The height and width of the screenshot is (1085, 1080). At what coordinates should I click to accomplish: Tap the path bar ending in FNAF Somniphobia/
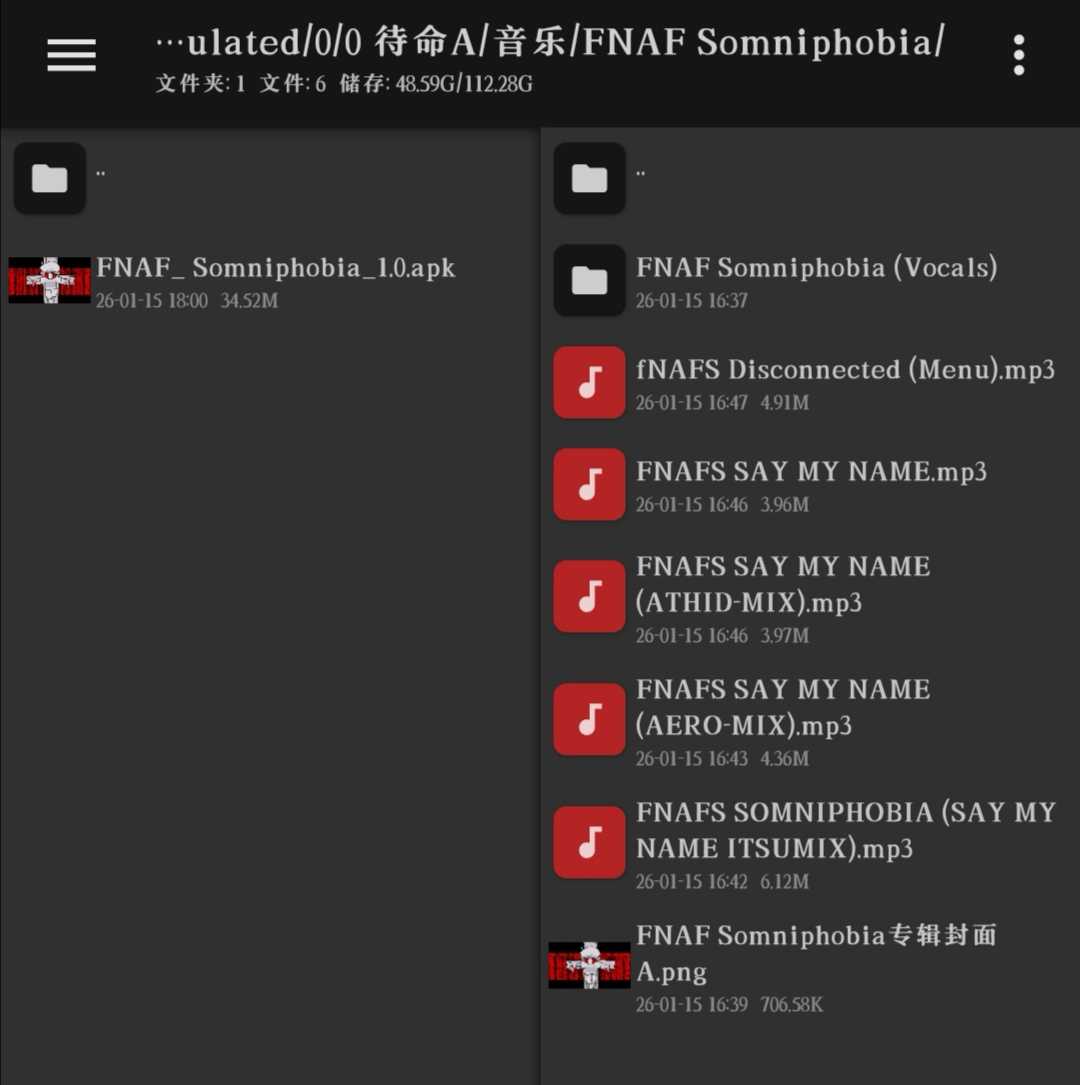[x=550, y=43]
